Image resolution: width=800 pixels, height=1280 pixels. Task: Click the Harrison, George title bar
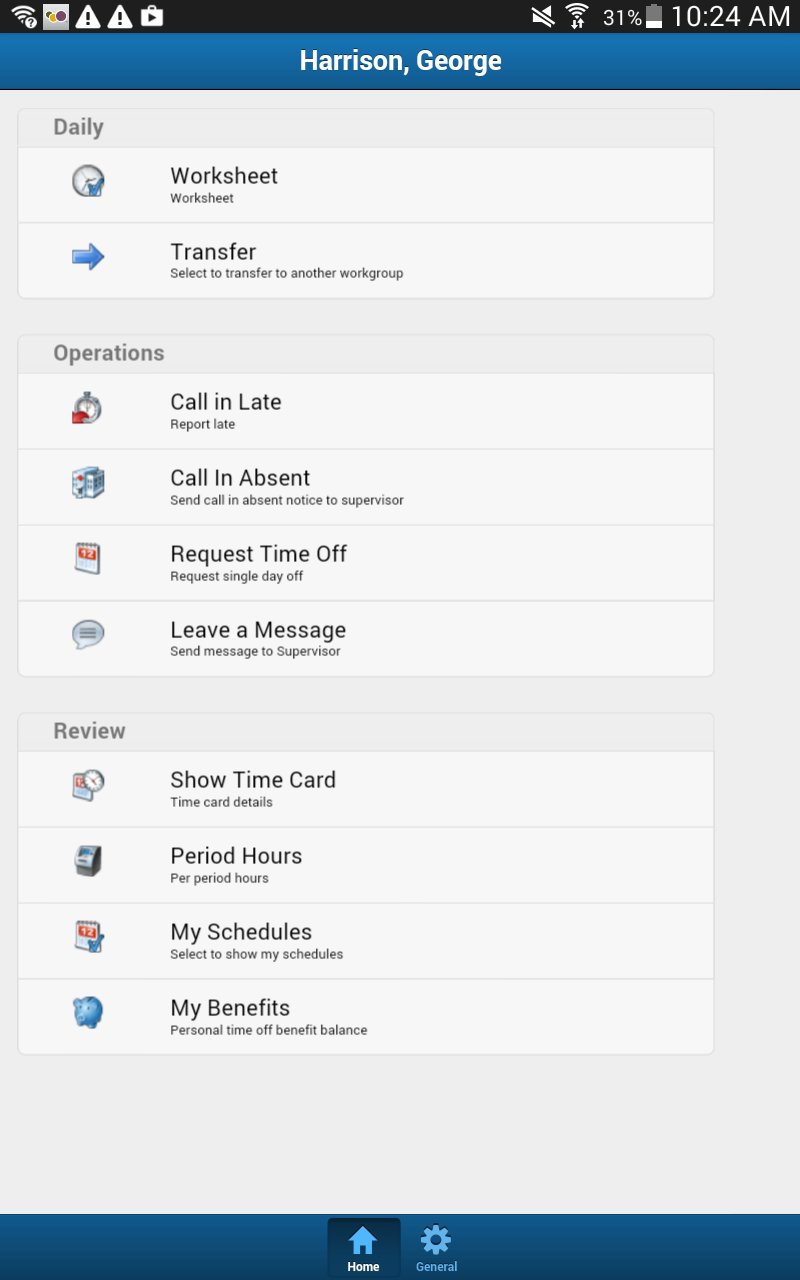pos(400,61)
